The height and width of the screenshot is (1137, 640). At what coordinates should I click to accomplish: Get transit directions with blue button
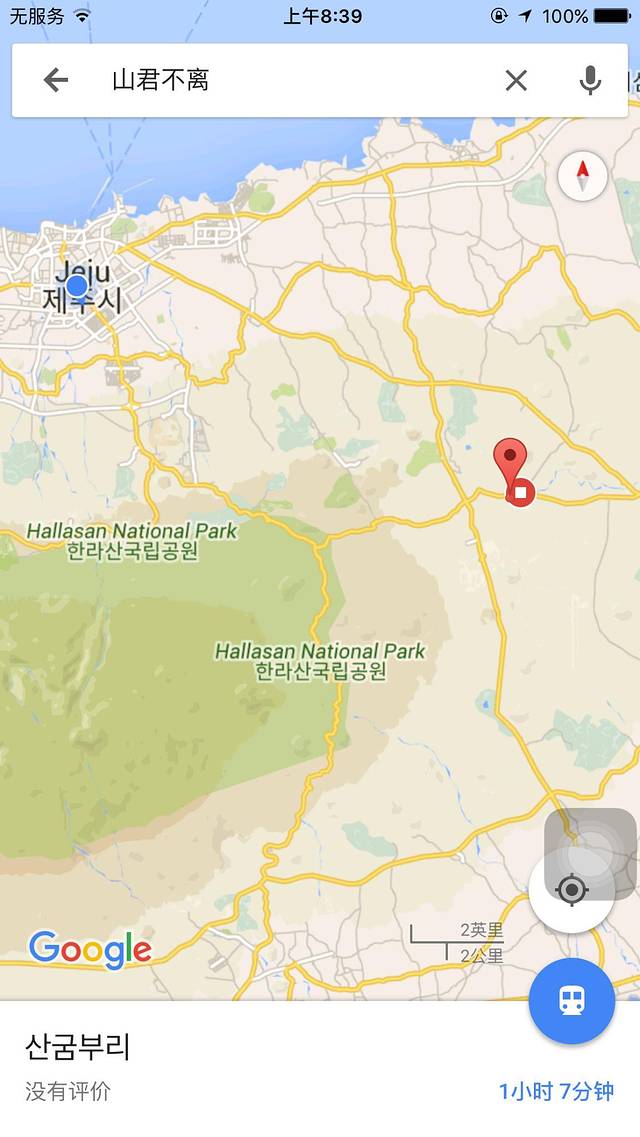pyautogui.click(x=571, y=1000)
